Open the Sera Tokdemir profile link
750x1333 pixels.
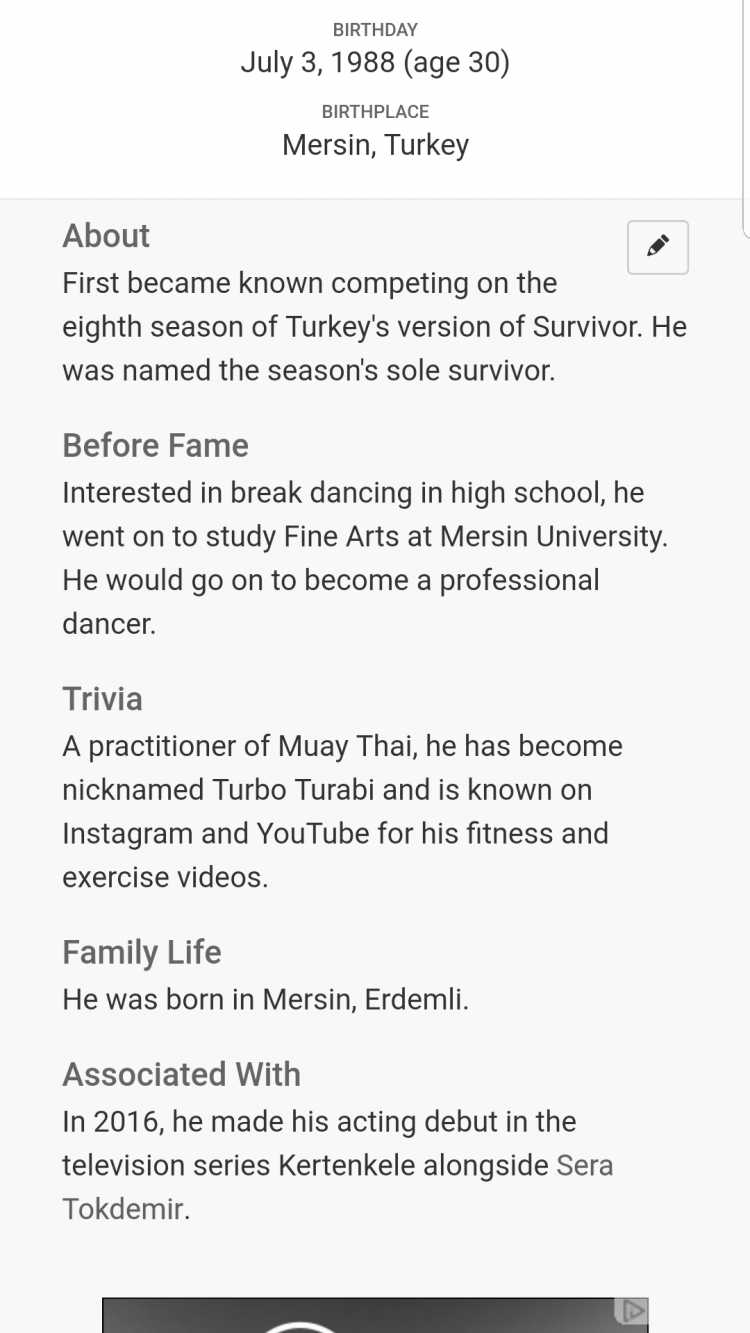point(584,1166)
